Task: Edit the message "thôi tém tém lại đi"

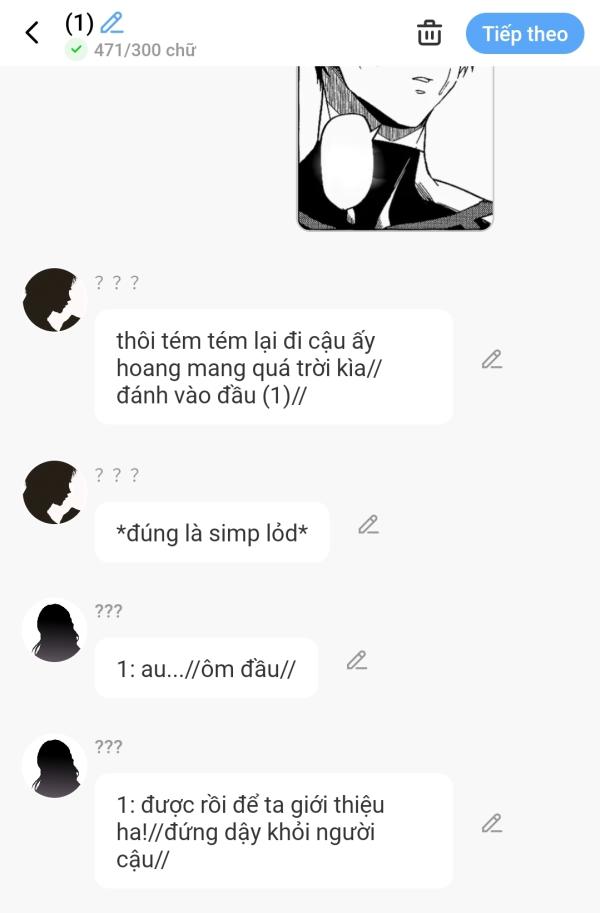Action: click(x=491, y=360)
